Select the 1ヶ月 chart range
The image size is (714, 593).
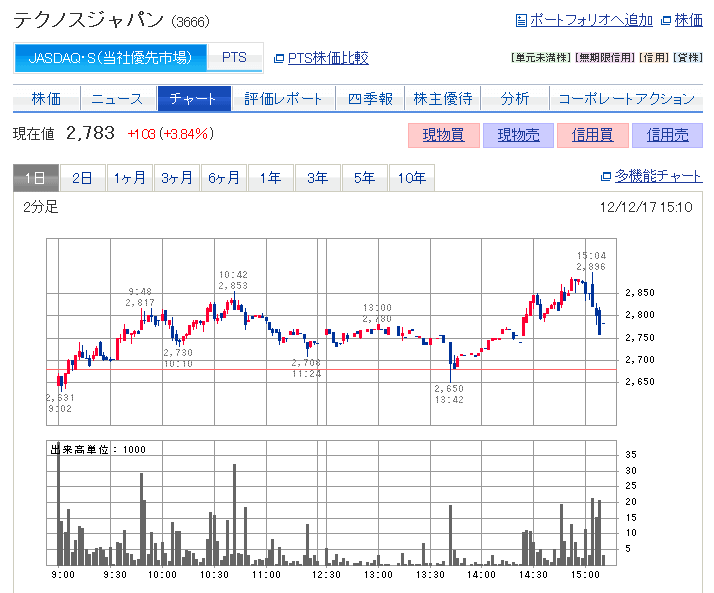point(130,178)
